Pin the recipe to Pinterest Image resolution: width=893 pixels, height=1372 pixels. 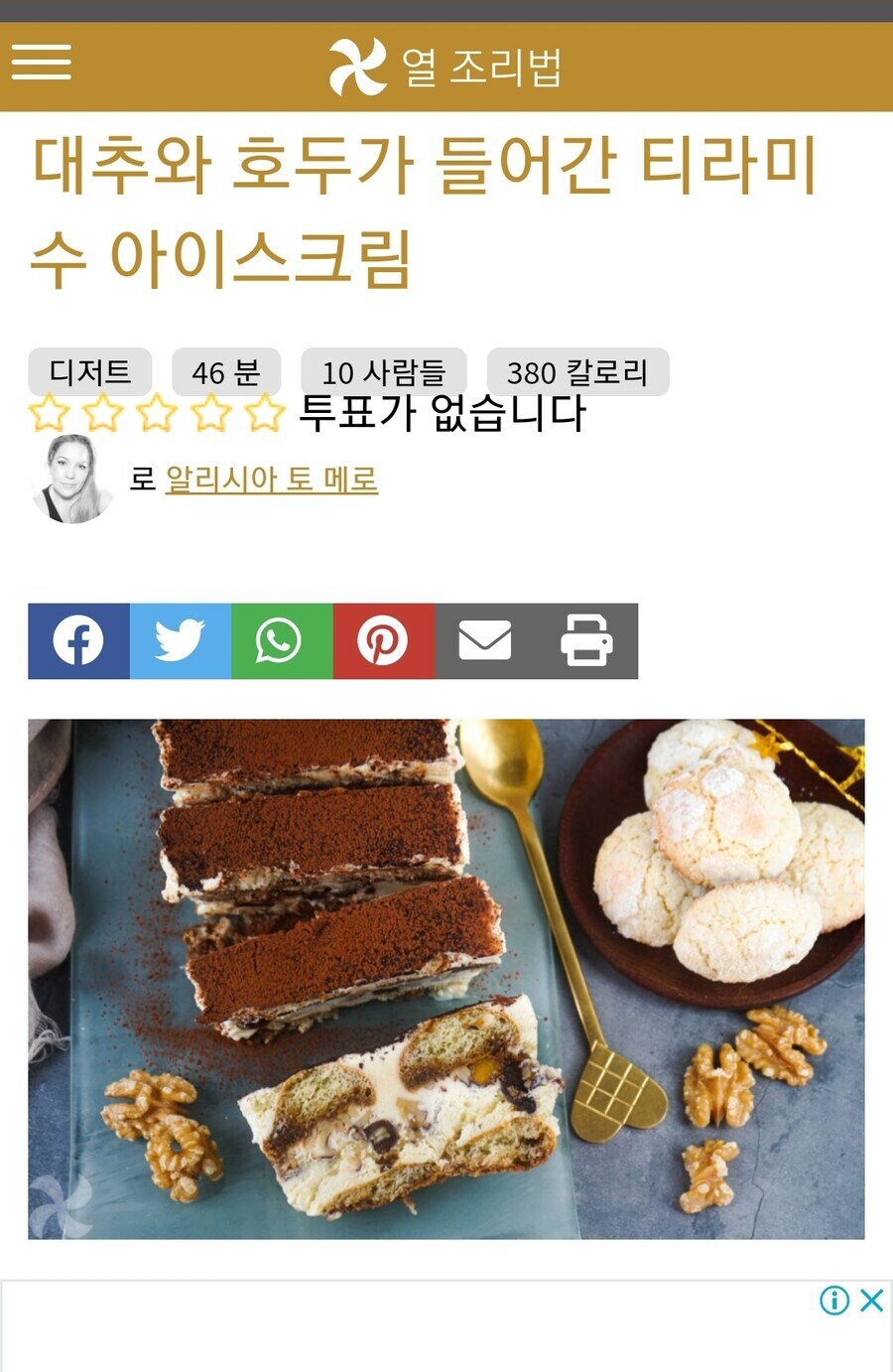click(x=382, y=640)
